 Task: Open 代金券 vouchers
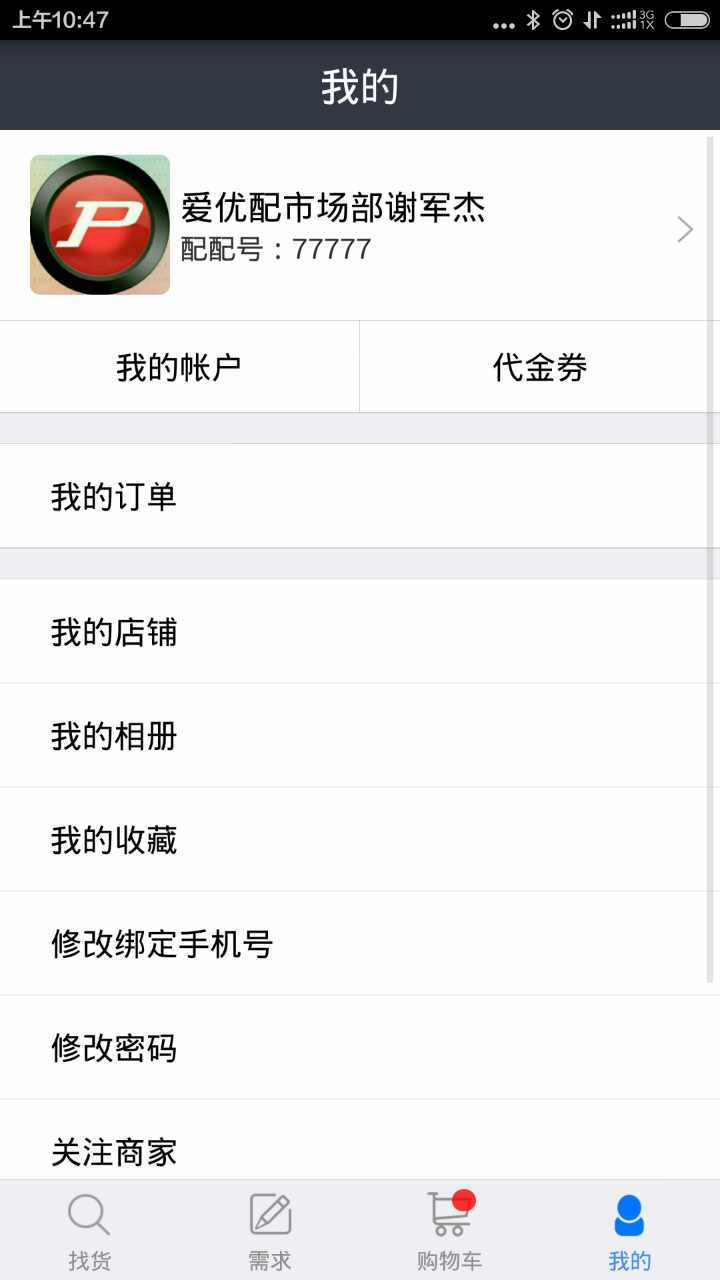coord(539,367)
